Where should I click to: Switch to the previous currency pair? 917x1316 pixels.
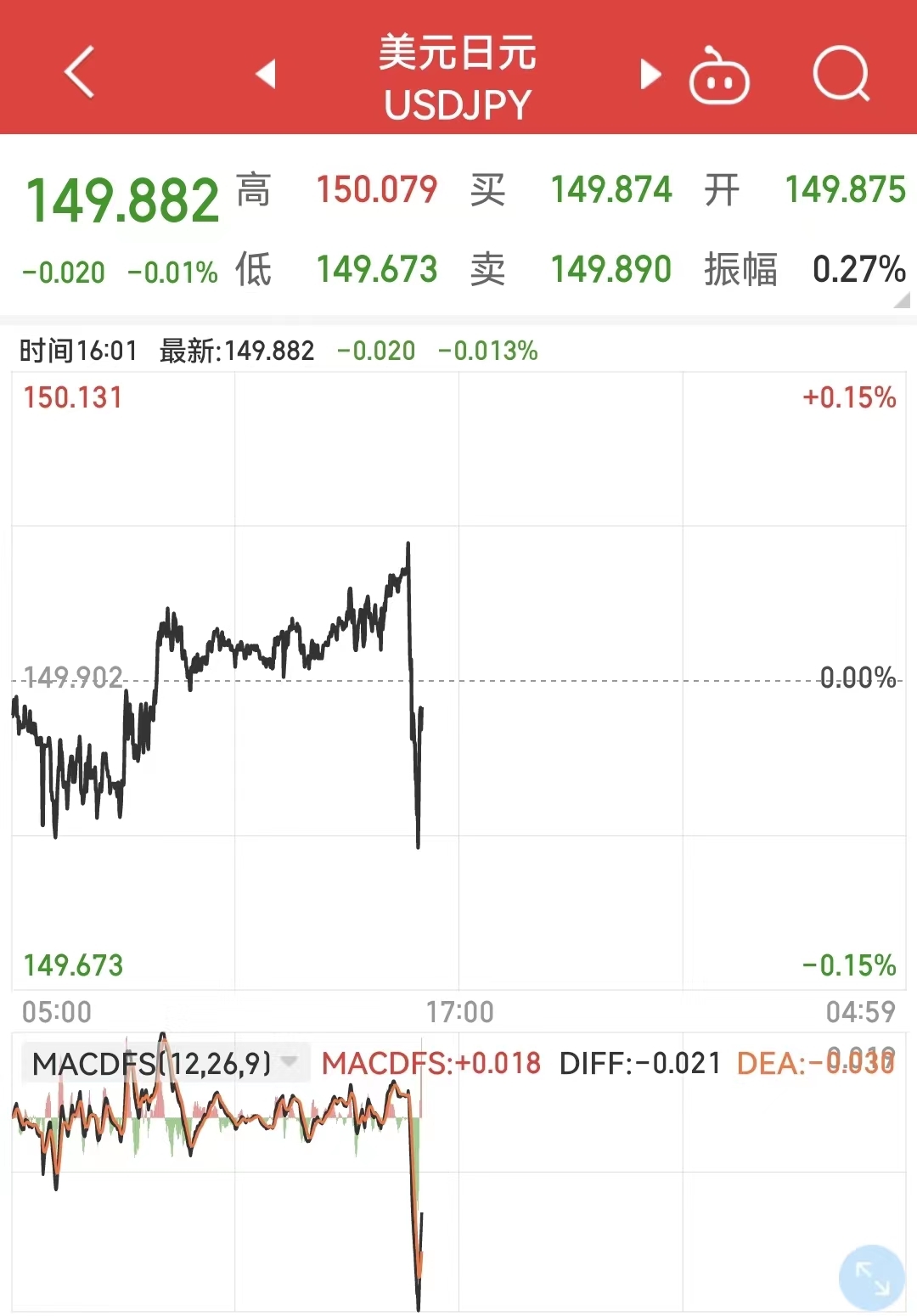(x=266, y=74)
